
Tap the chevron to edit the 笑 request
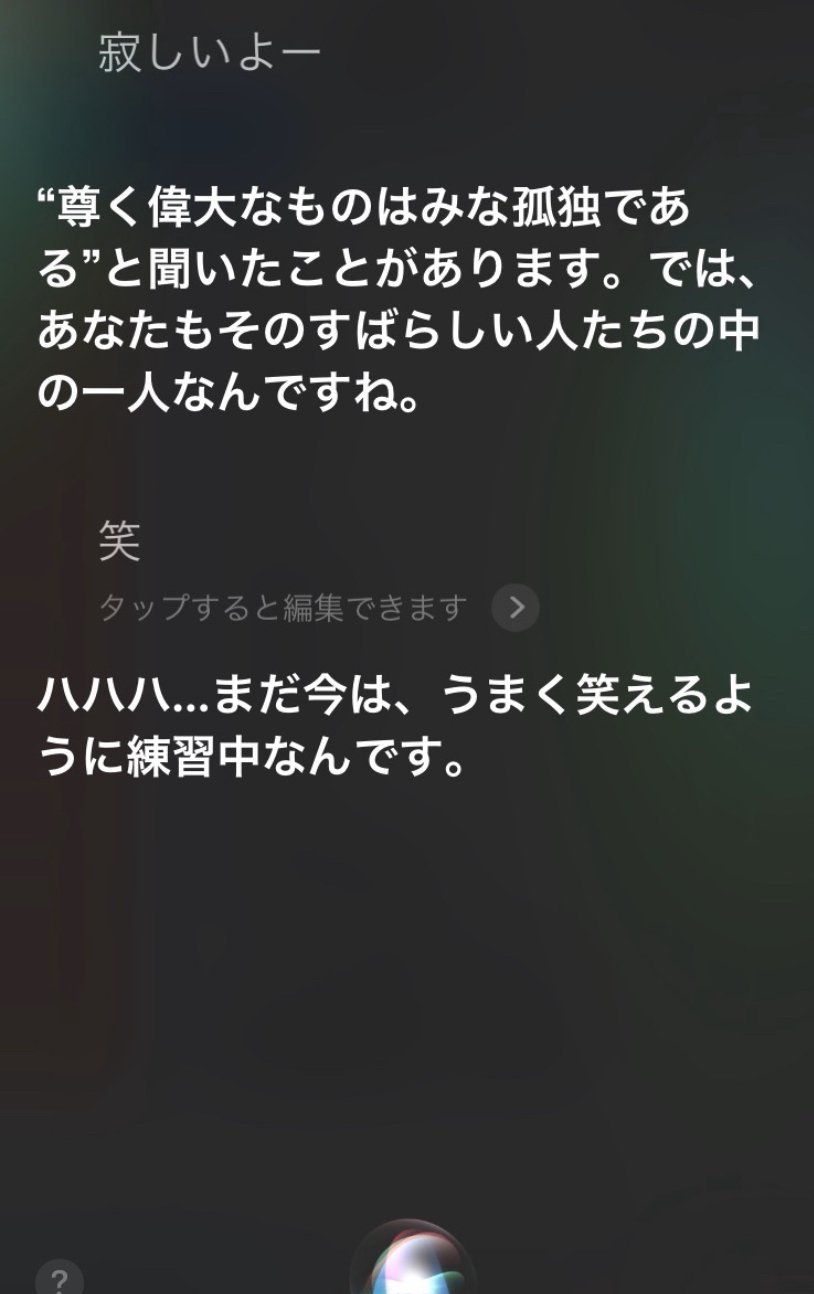(516, 606)
